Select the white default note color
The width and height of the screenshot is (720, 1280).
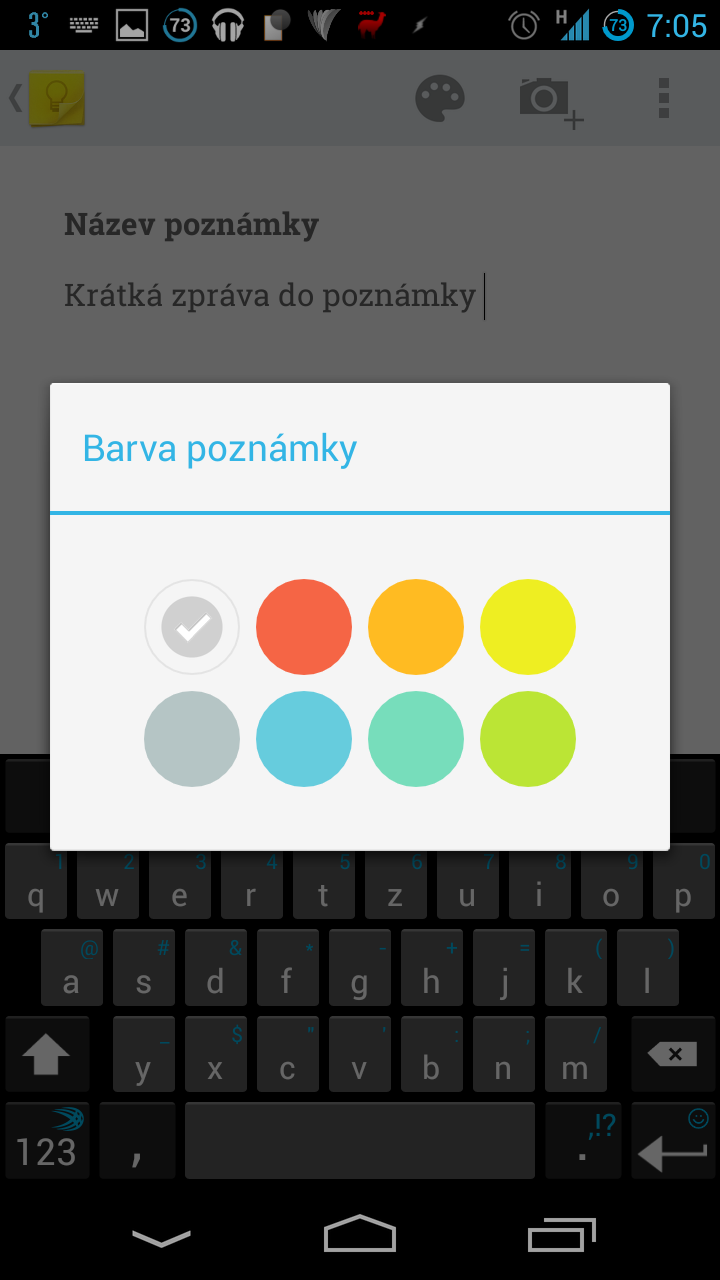click(192, 627)
